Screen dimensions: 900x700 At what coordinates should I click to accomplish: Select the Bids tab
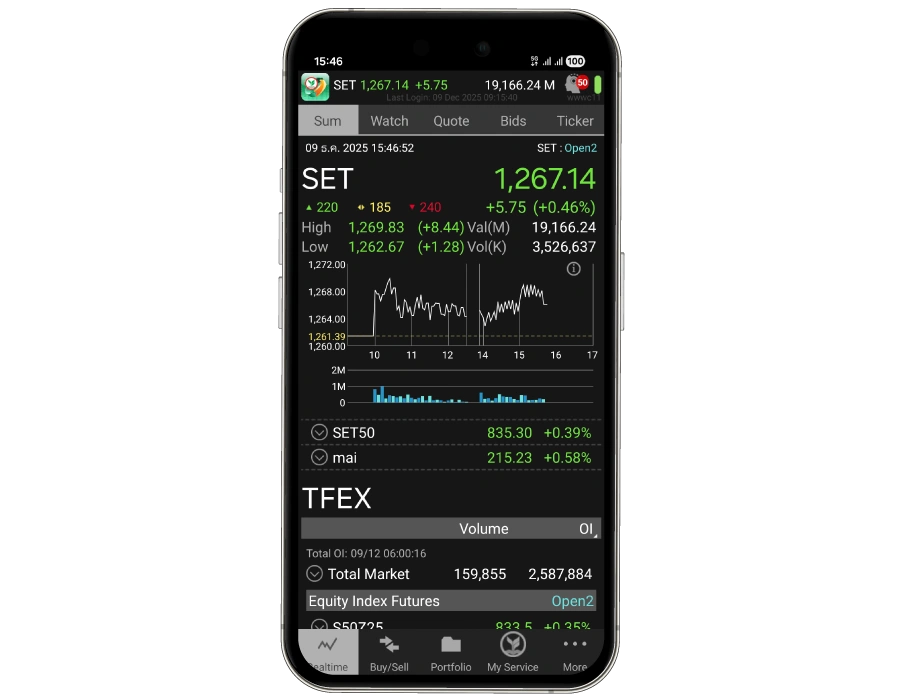point(513,120)
